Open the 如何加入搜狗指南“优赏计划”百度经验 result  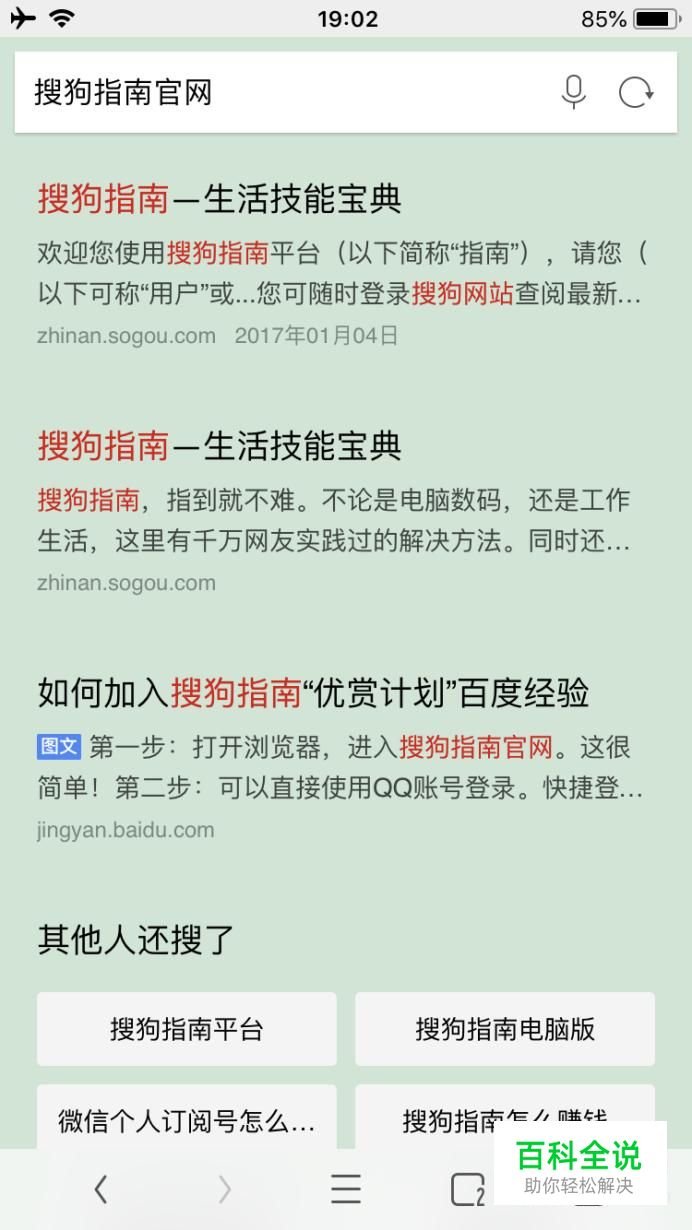[313, 693]
